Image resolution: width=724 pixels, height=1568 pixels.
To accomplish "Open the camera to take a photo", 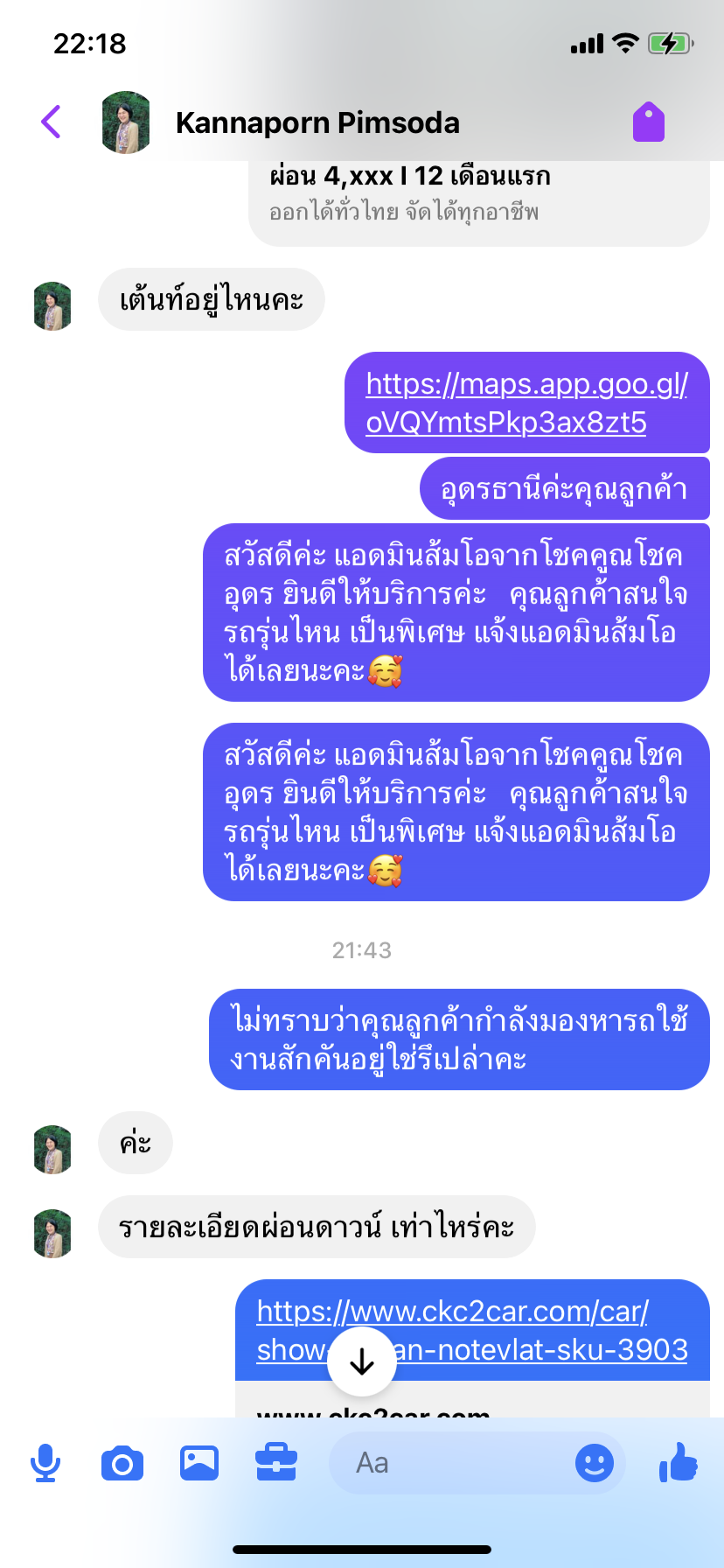I will [122, 1463].
